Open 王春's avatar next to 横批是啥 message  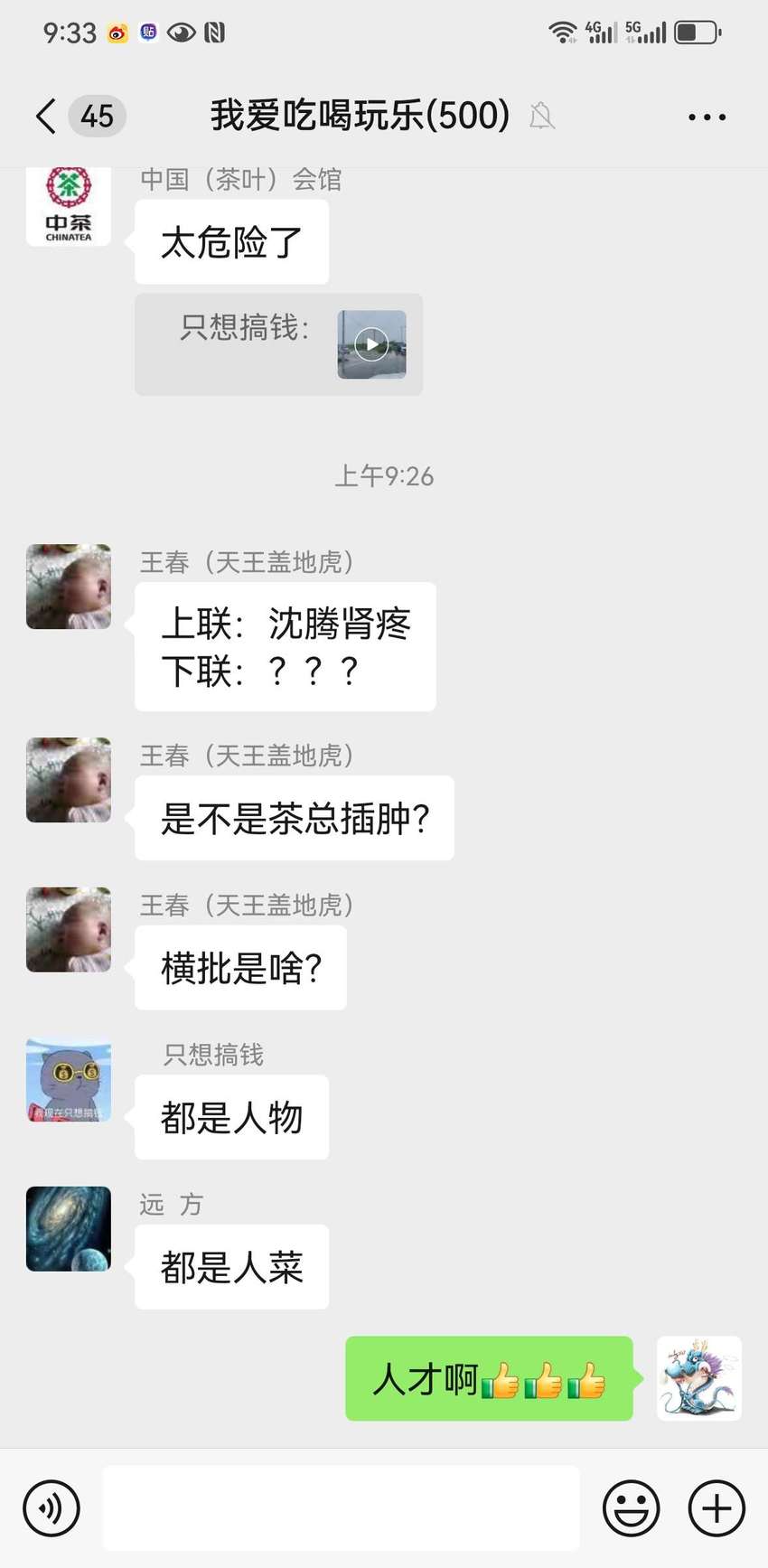69,929
